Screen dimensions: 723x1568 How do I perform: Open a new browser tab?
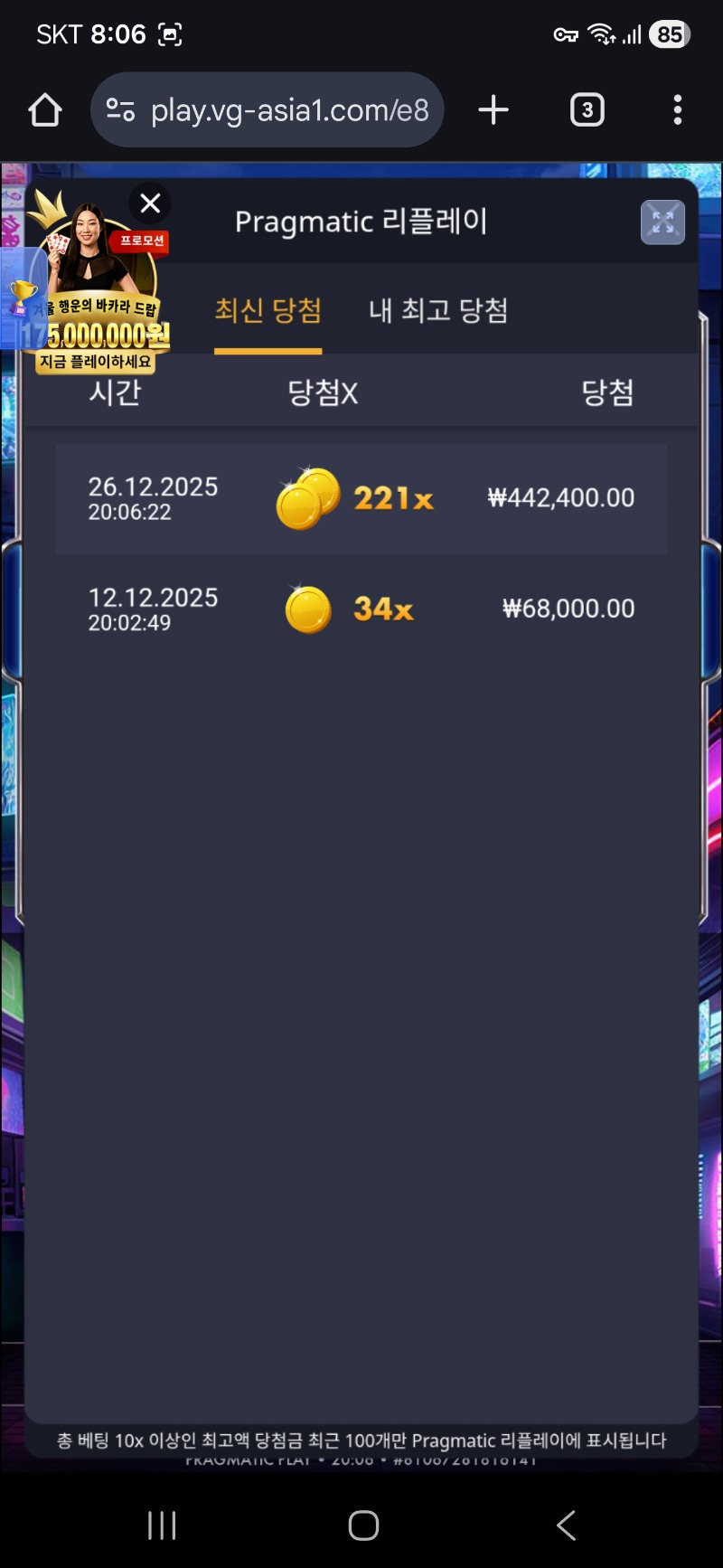pos(493,110)
